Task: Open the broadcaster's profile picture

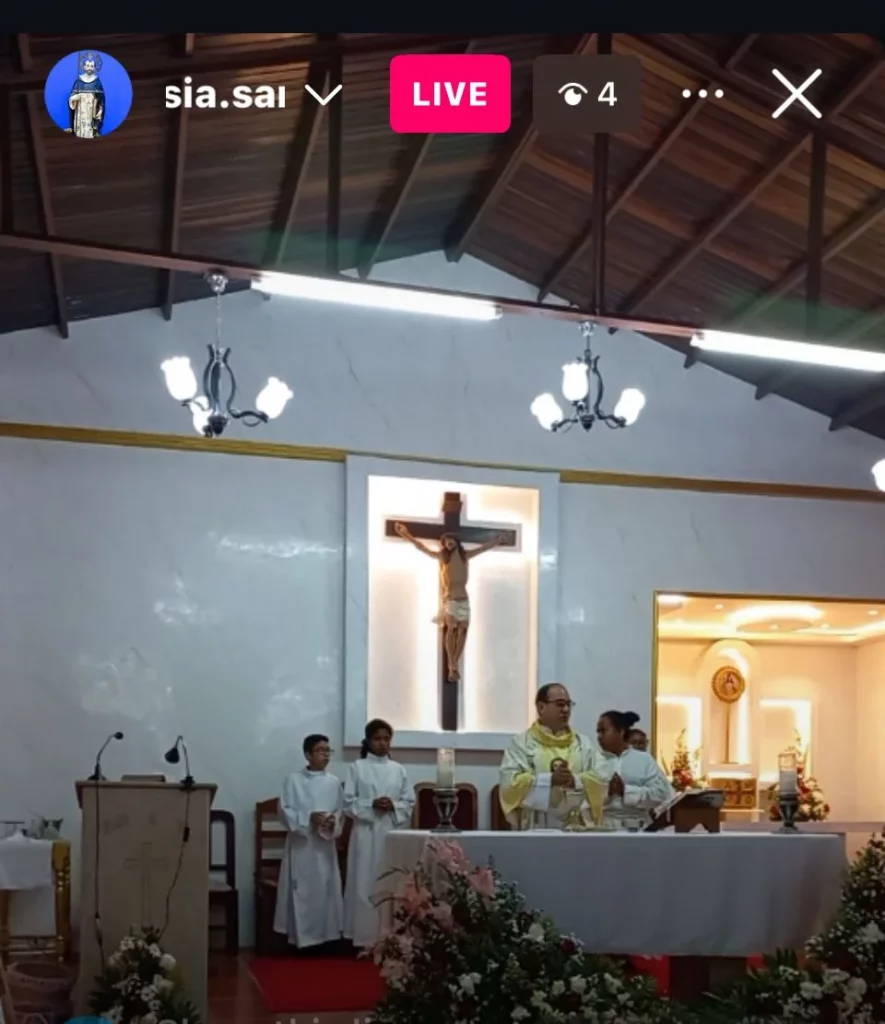Action: click(x=88, y=94)
